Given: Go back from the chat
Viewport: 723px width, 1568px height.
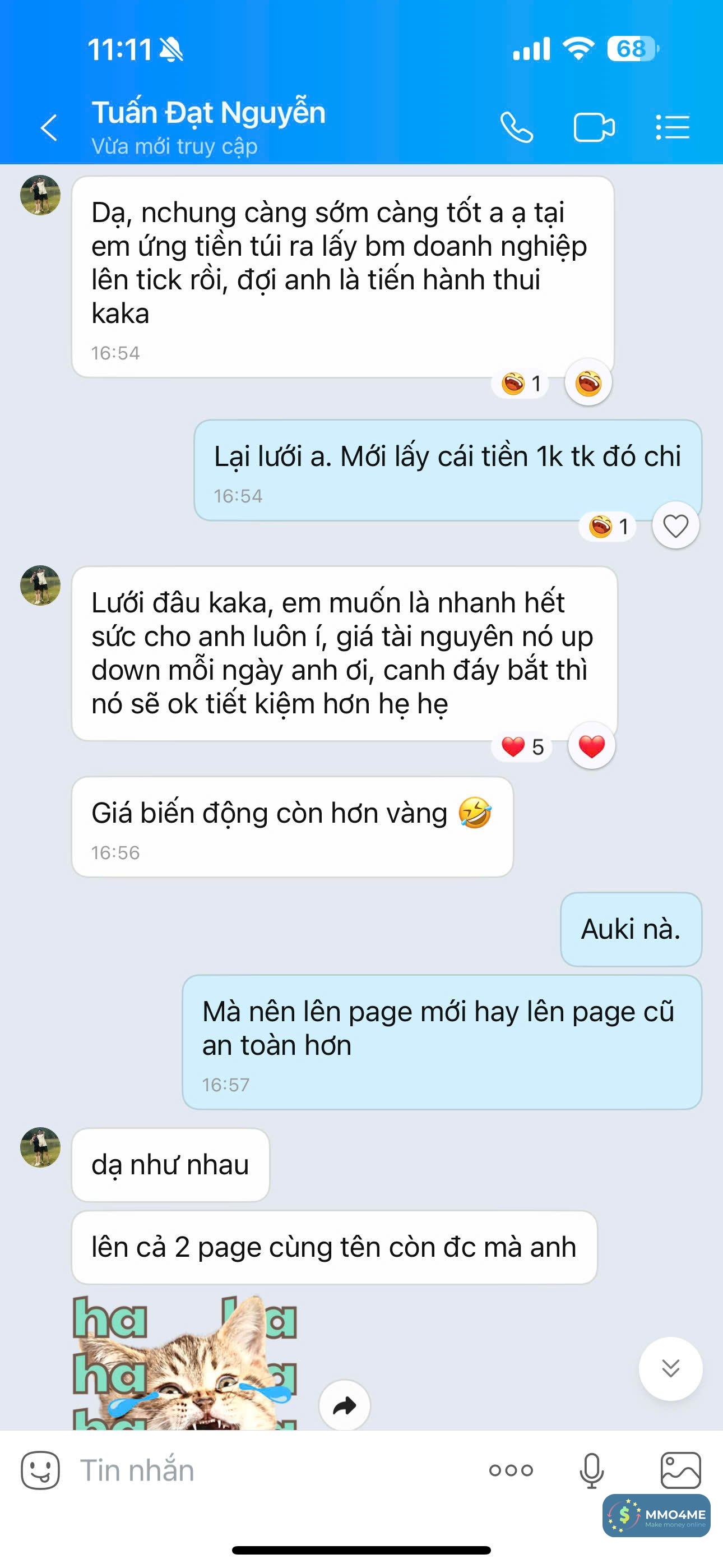Looking at the screenshot, I should tap(49, 128).
